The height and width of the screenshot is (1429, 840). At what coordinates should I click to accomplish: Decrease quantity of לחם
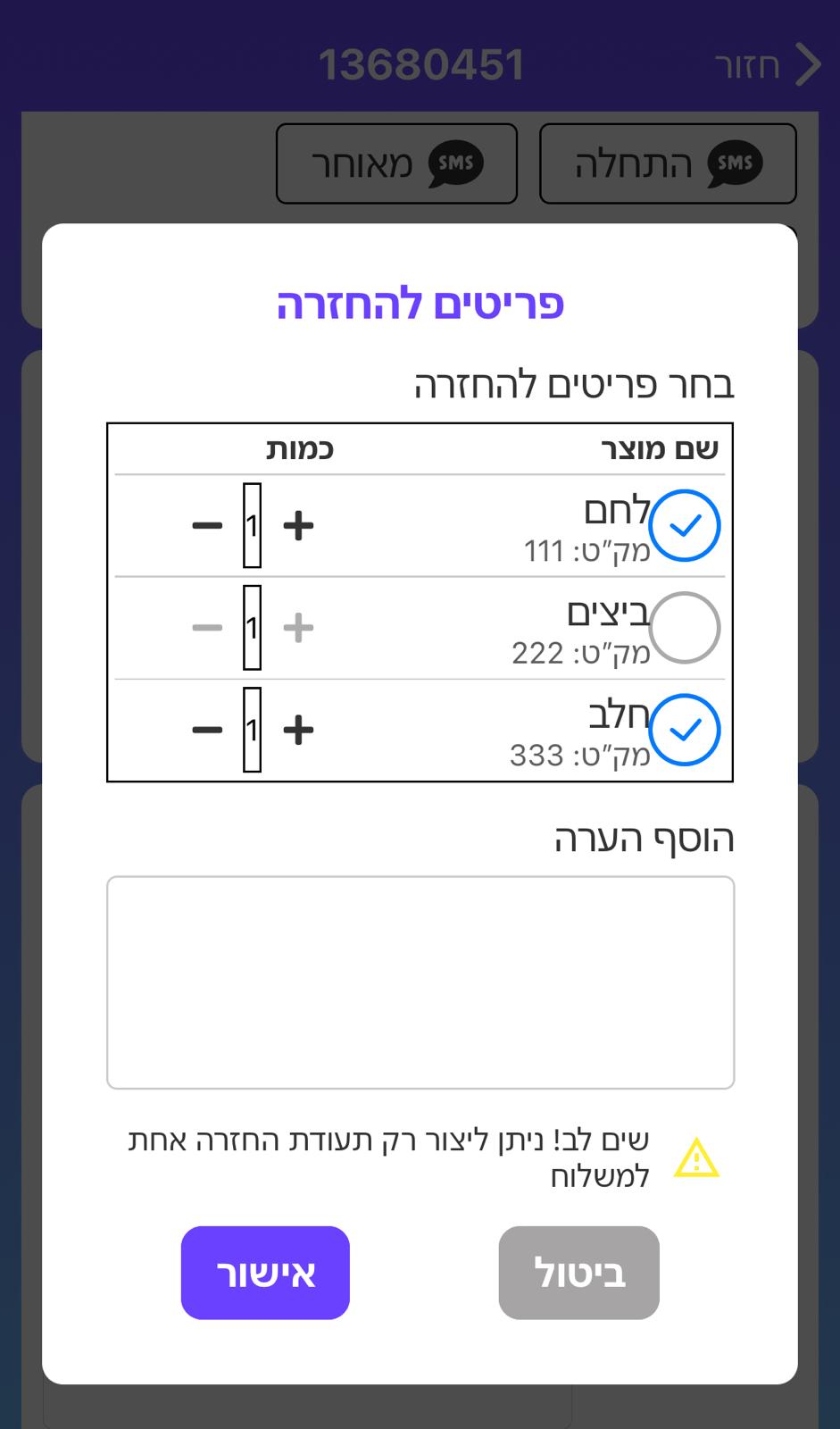pyautogui.click(x=207, y=526)
